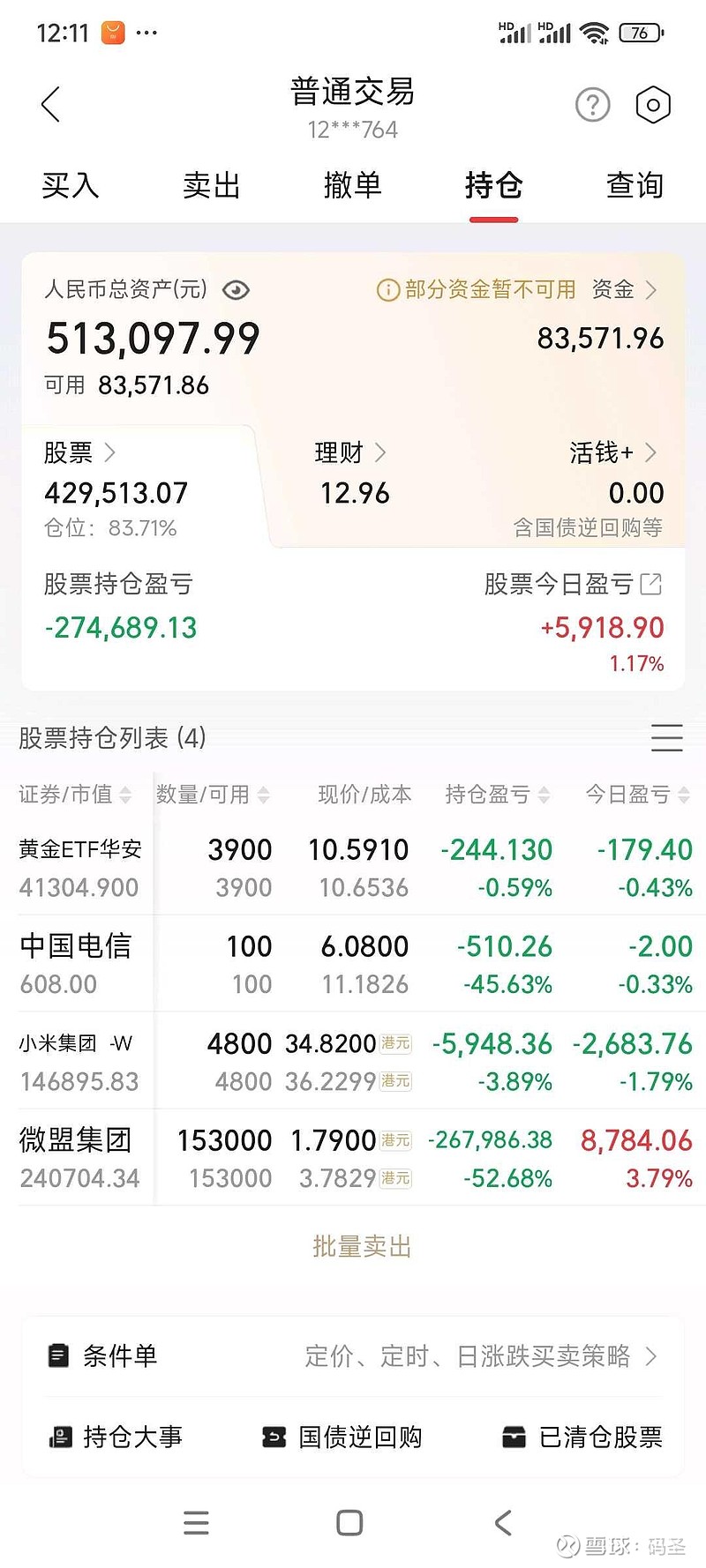Tap the 条件单 conditional order icon

(59, 1356)
